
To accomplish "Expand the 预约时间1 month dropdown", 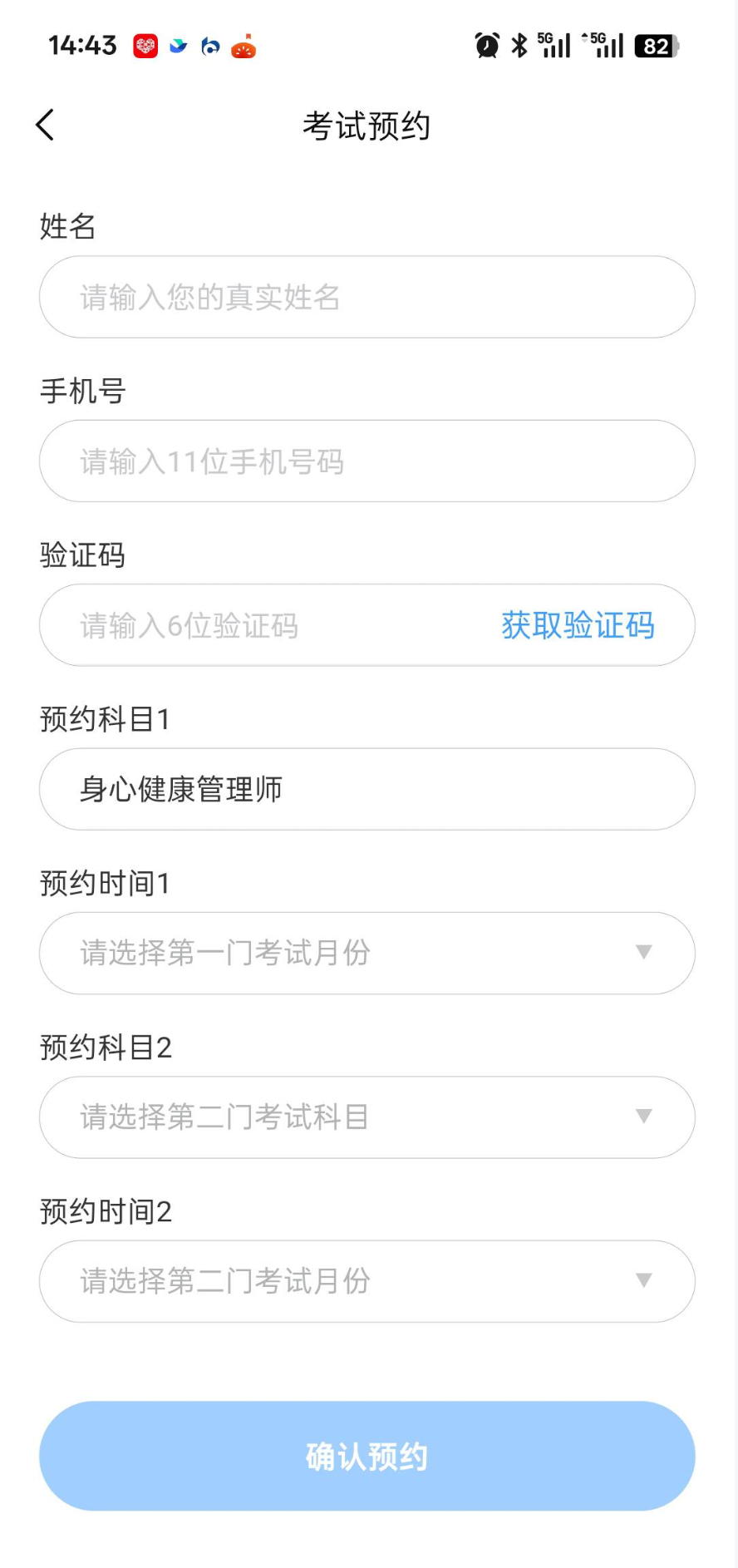I will [367, 953].
